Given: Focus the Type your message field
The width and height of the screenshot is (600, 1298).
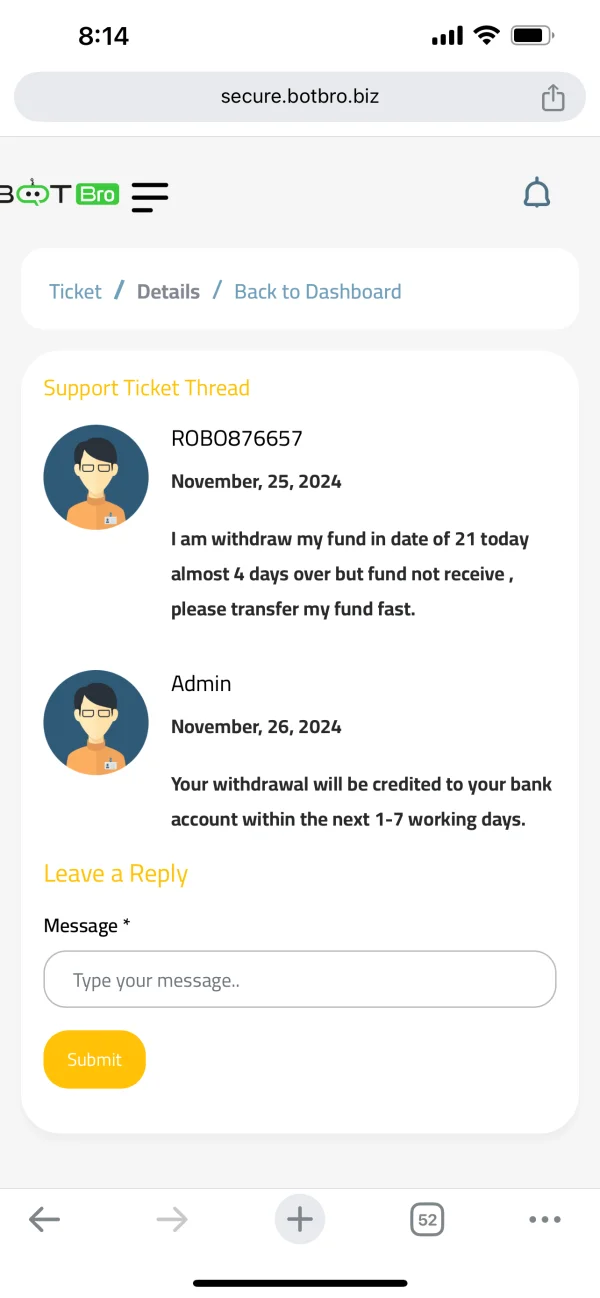Looking at the screenshot, I should pyautogui.click(x=300, y=979).
